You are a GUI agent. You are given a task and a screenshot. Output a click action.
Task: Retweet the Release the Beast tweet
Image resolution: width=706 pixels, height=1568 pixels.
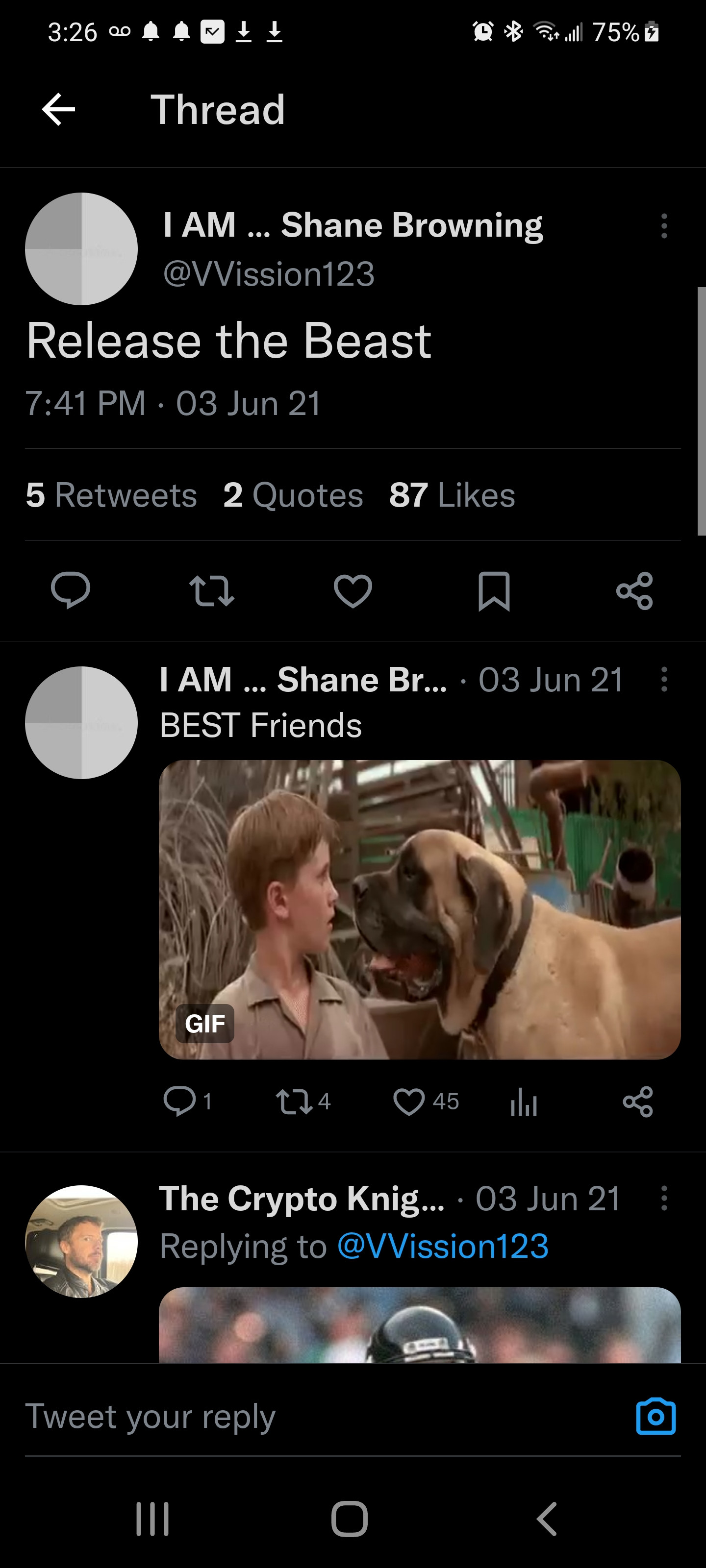pyautogui.click(x=211, y=590)
